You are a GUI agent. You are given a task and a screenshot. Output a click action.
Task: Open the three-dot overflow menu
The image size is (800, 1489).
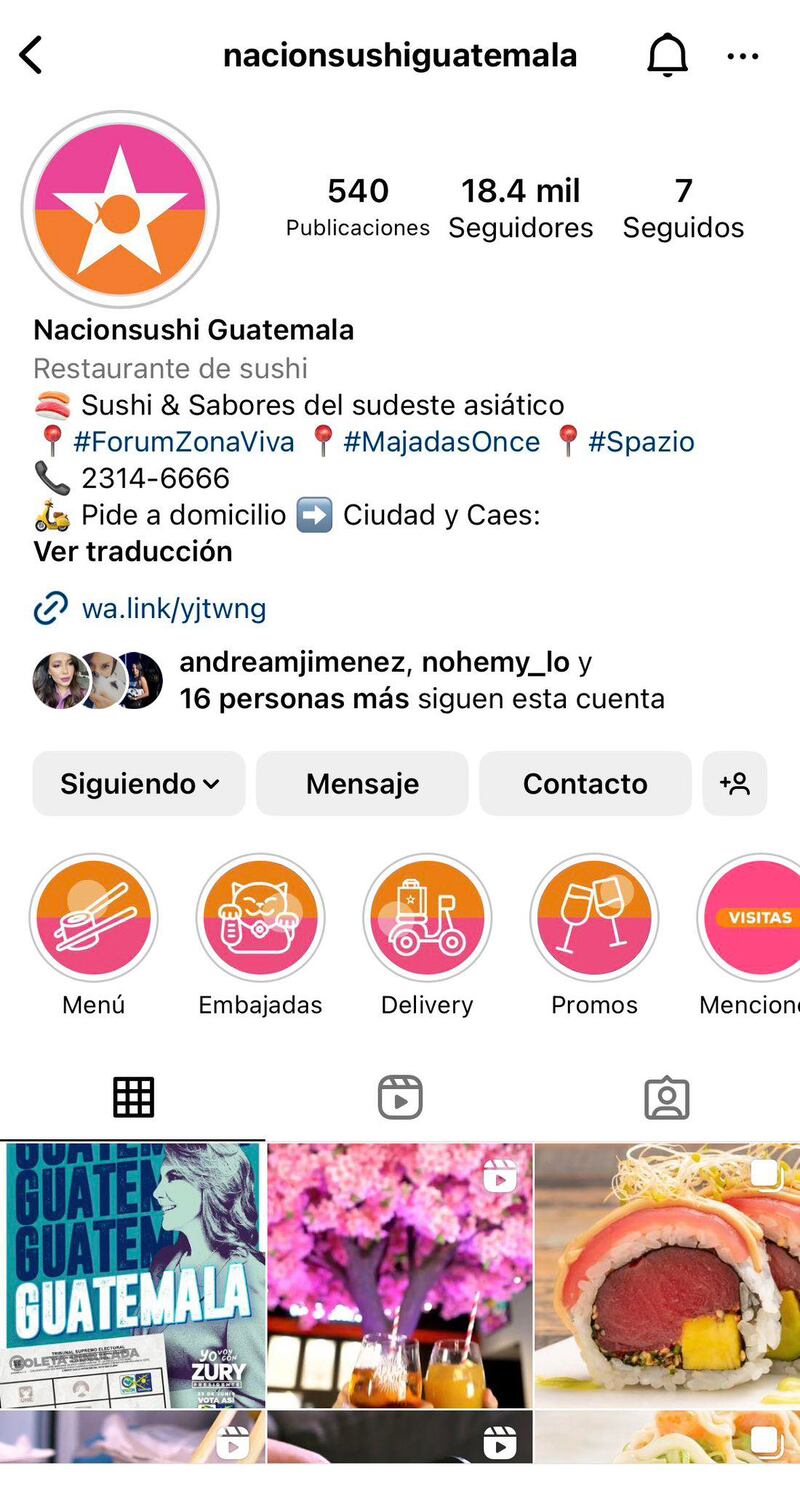(x=743, y=56)
